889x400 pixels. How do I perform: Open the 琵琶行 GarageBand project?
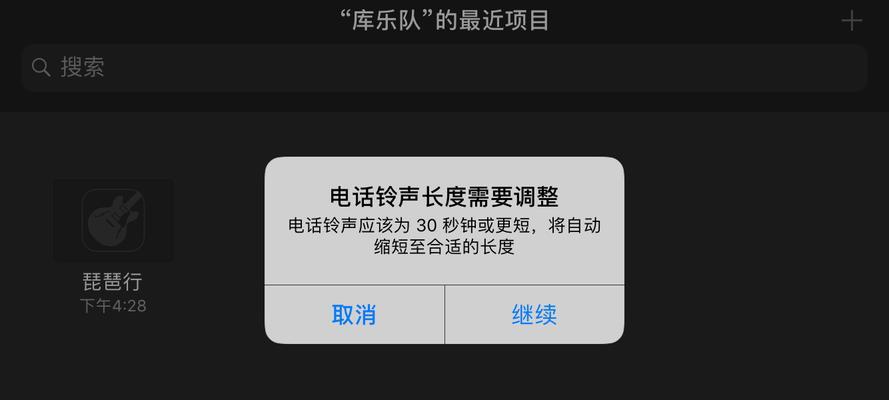113,221
